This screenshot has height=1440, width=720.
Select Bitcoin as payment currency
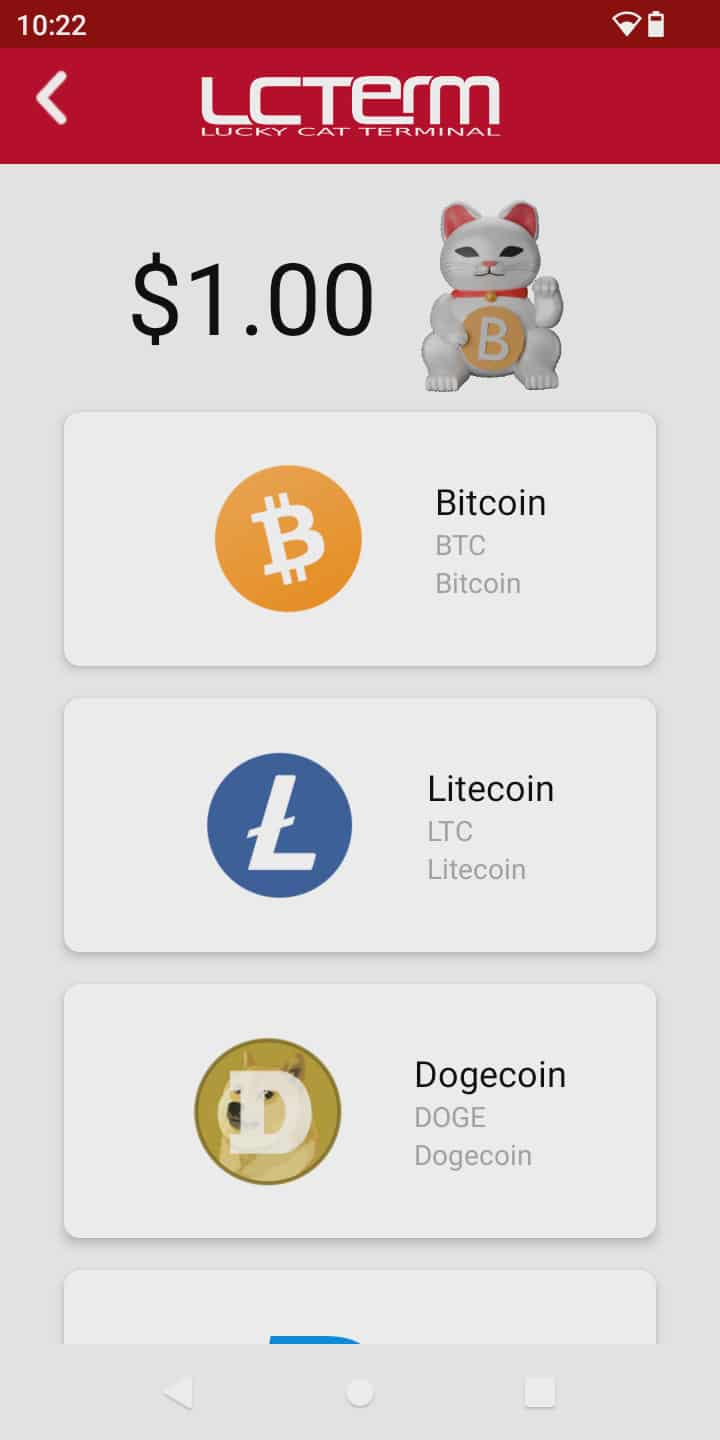(360, 539)
